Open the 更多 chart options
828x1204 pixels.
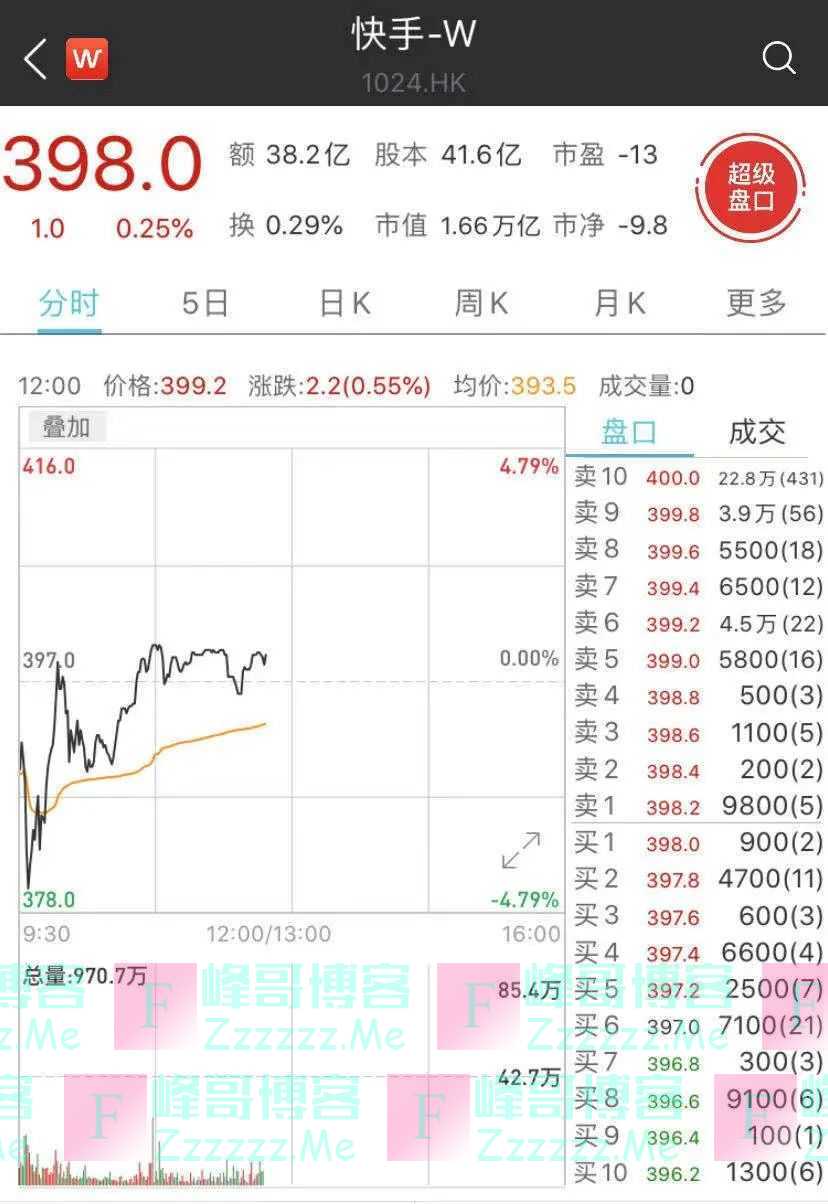pyautogui.click(x=757, y=303)
